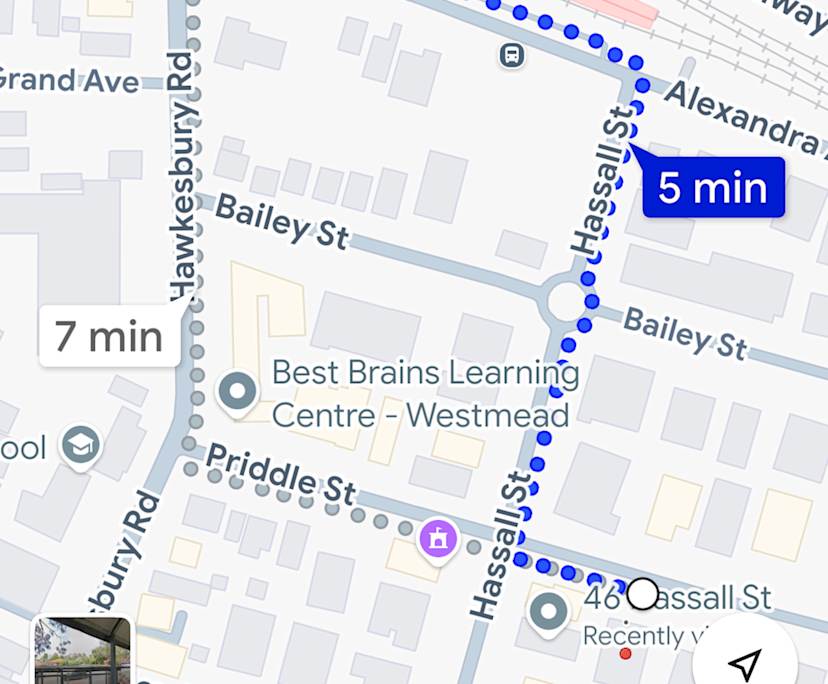Tap the navigation arrow location button
The height and width of the screenshot is (684, 828).
pos(744,660)
